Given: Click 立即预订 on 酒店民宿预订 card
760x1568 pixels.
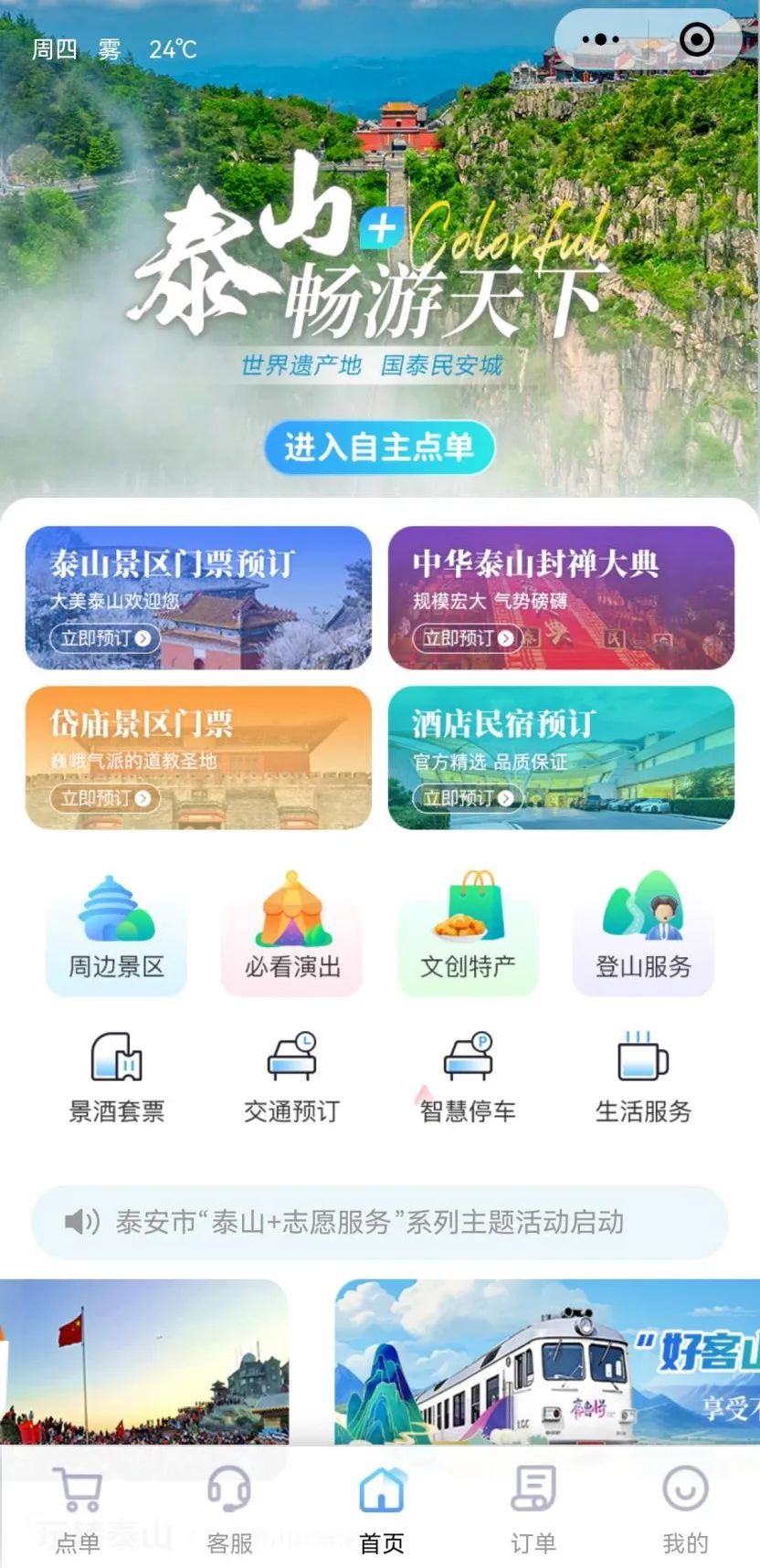Looking at the screenshot, I should (x=468, y=797).
